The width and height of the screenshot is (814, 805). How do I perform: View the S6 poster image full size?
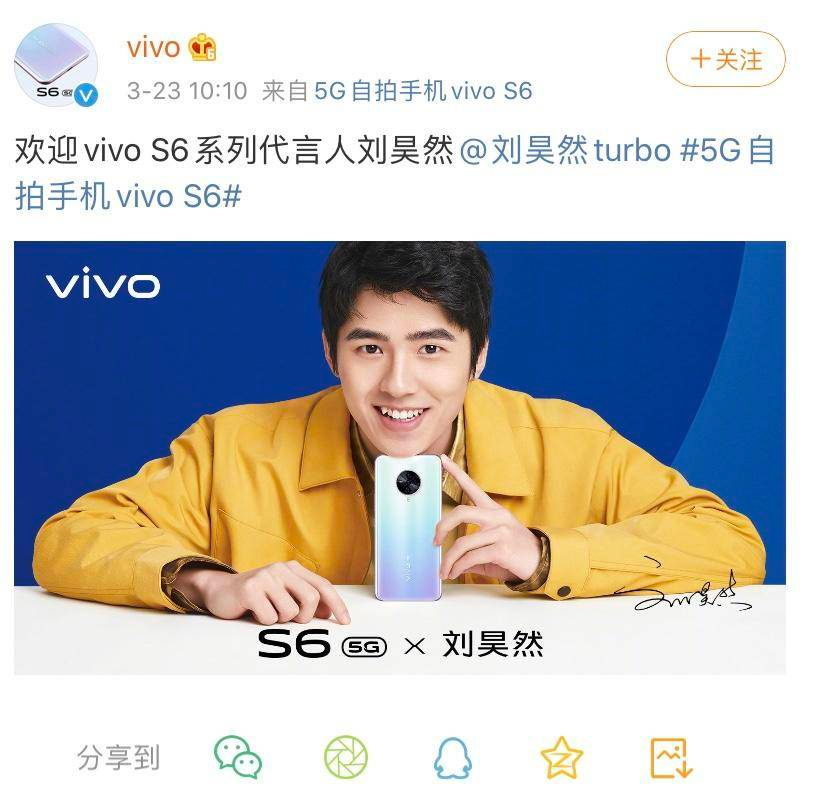[399, 457]
